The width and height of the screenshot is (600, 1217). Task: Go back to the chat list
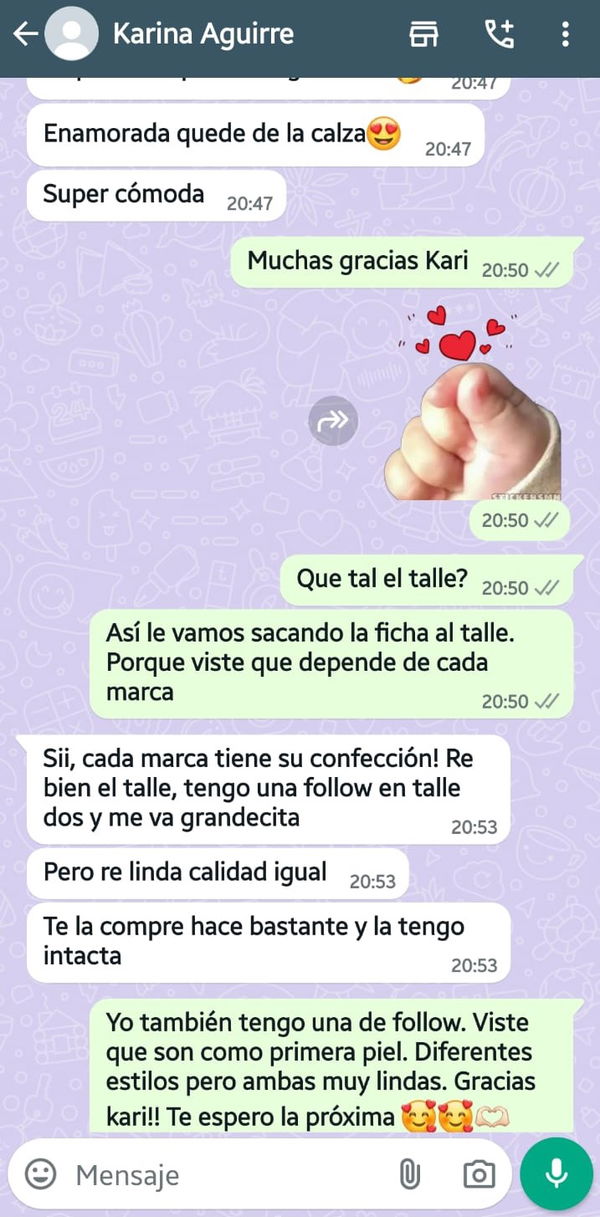(25, 34)
